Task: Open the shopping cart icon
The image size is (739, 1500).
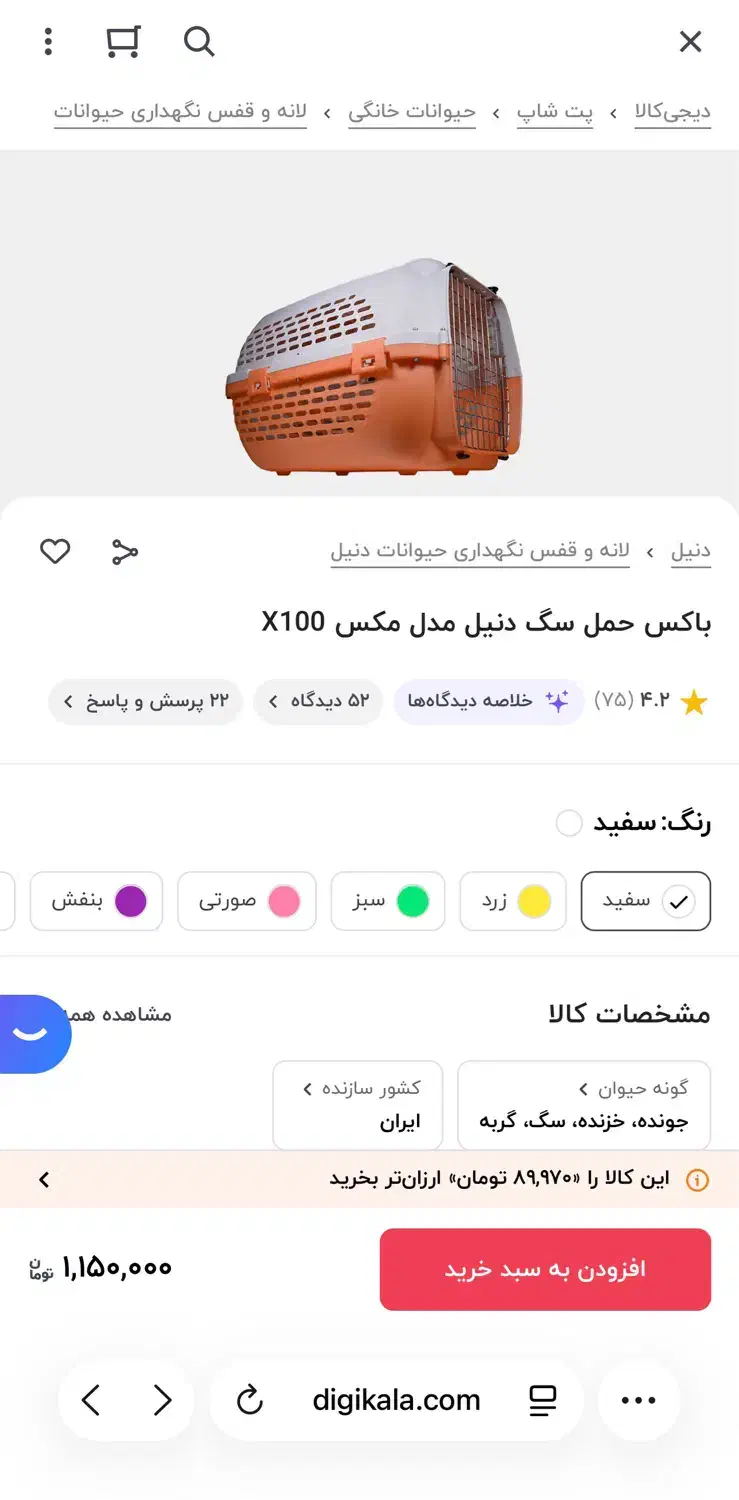Action: pos(124,42)
